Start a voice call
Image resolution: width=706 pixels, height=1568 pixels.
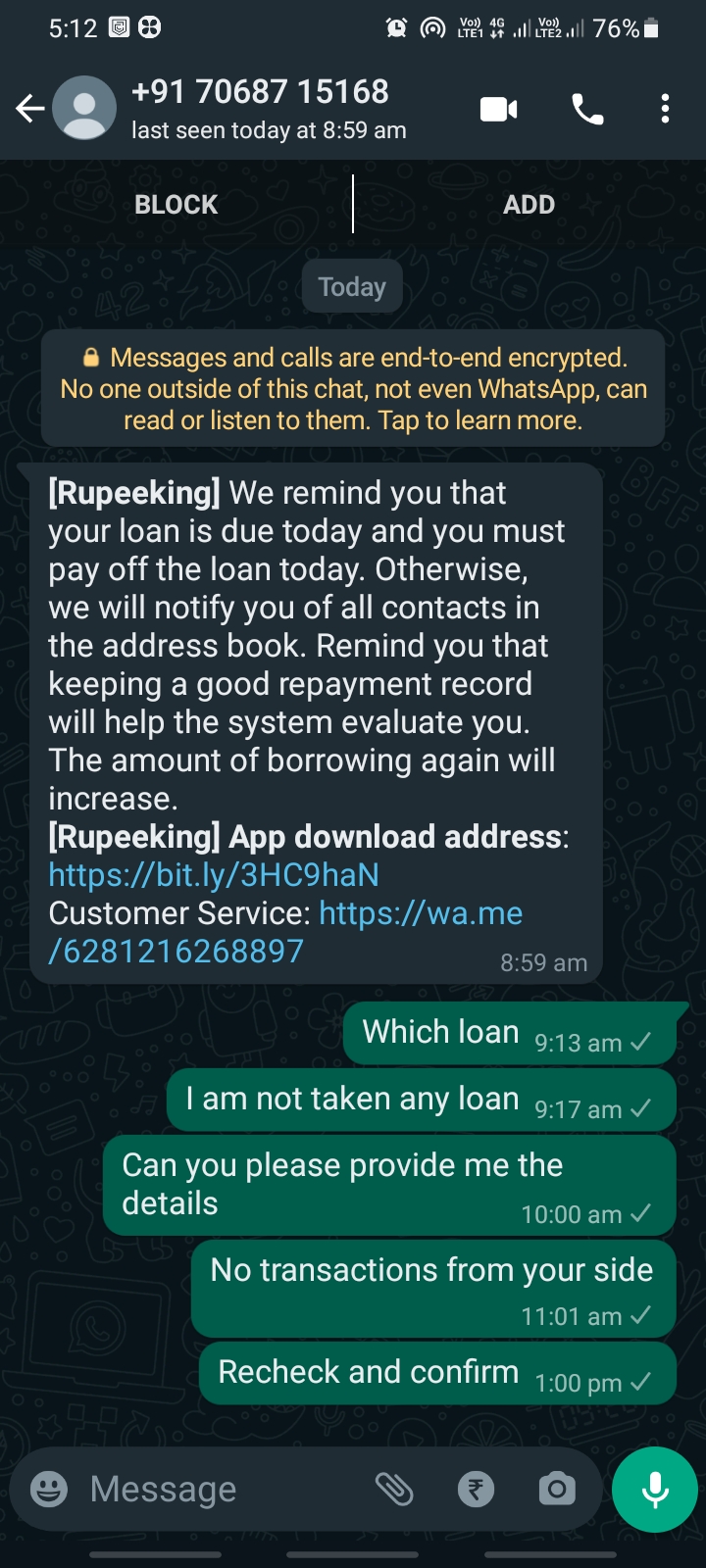coord(587,109)
